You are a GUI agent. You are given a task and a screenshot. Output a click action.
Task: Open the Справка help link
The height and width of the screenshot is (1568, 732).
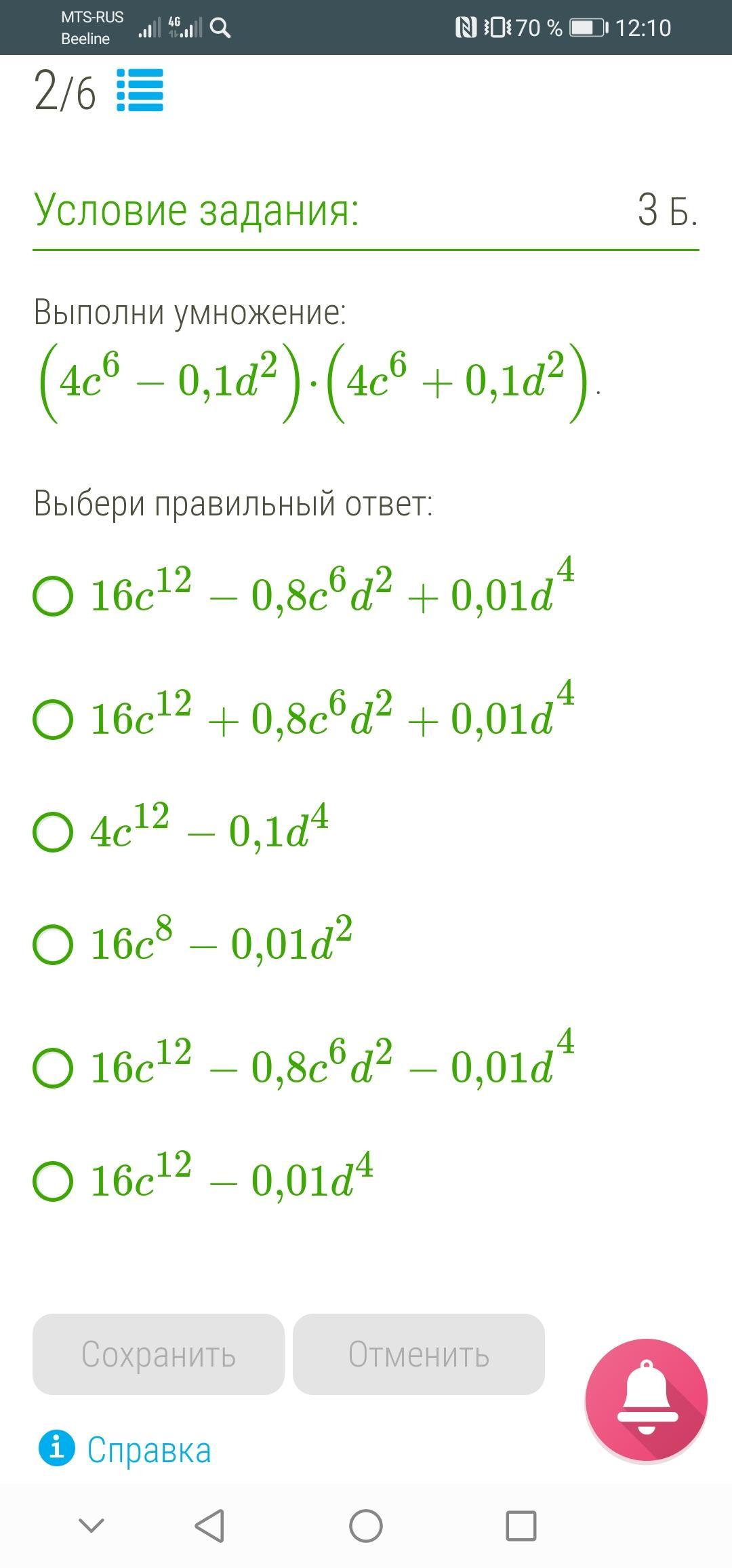coord(148,1449)
